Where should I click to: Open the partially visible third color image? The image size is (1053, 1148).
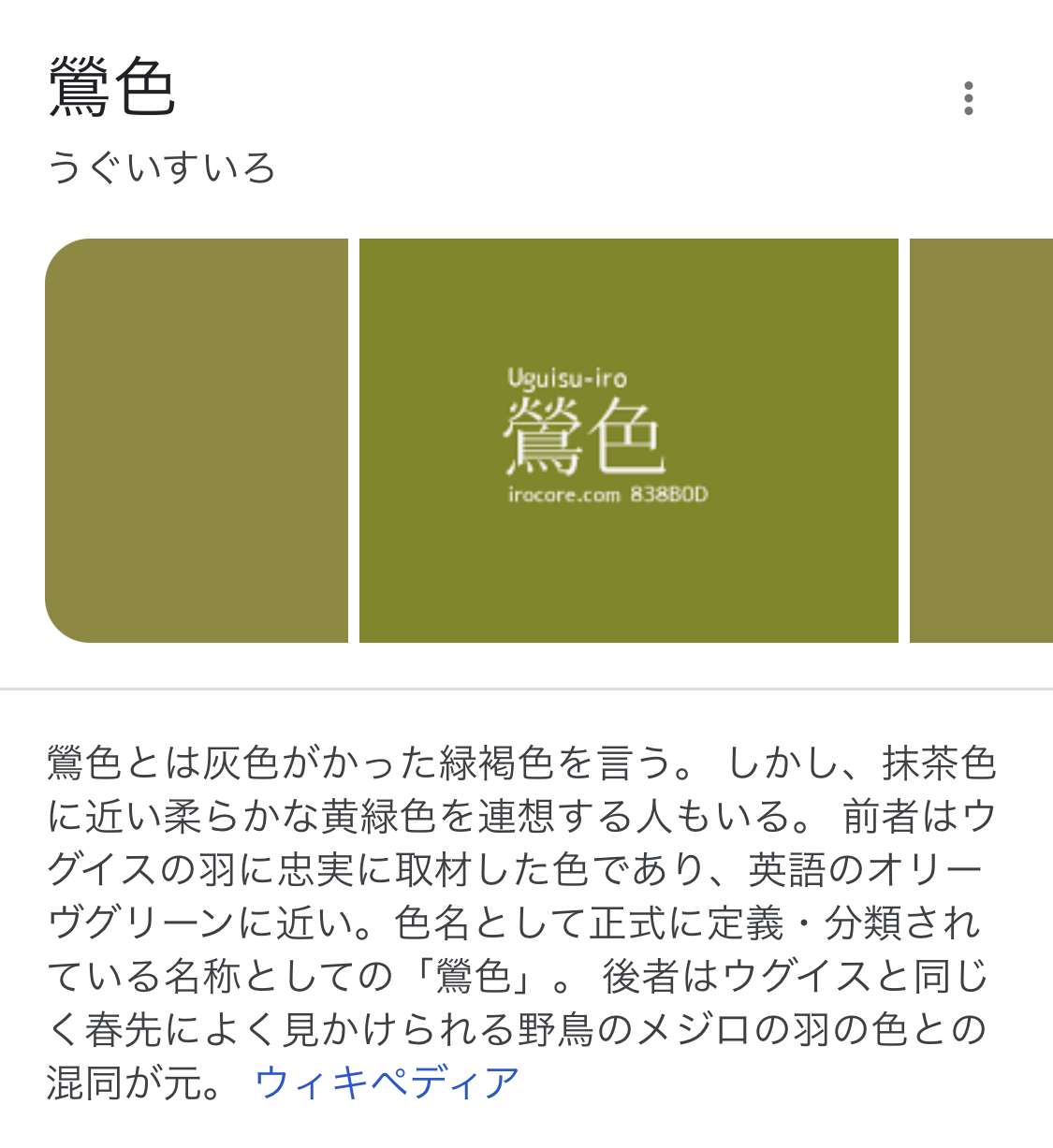click(x=981, y=441)
